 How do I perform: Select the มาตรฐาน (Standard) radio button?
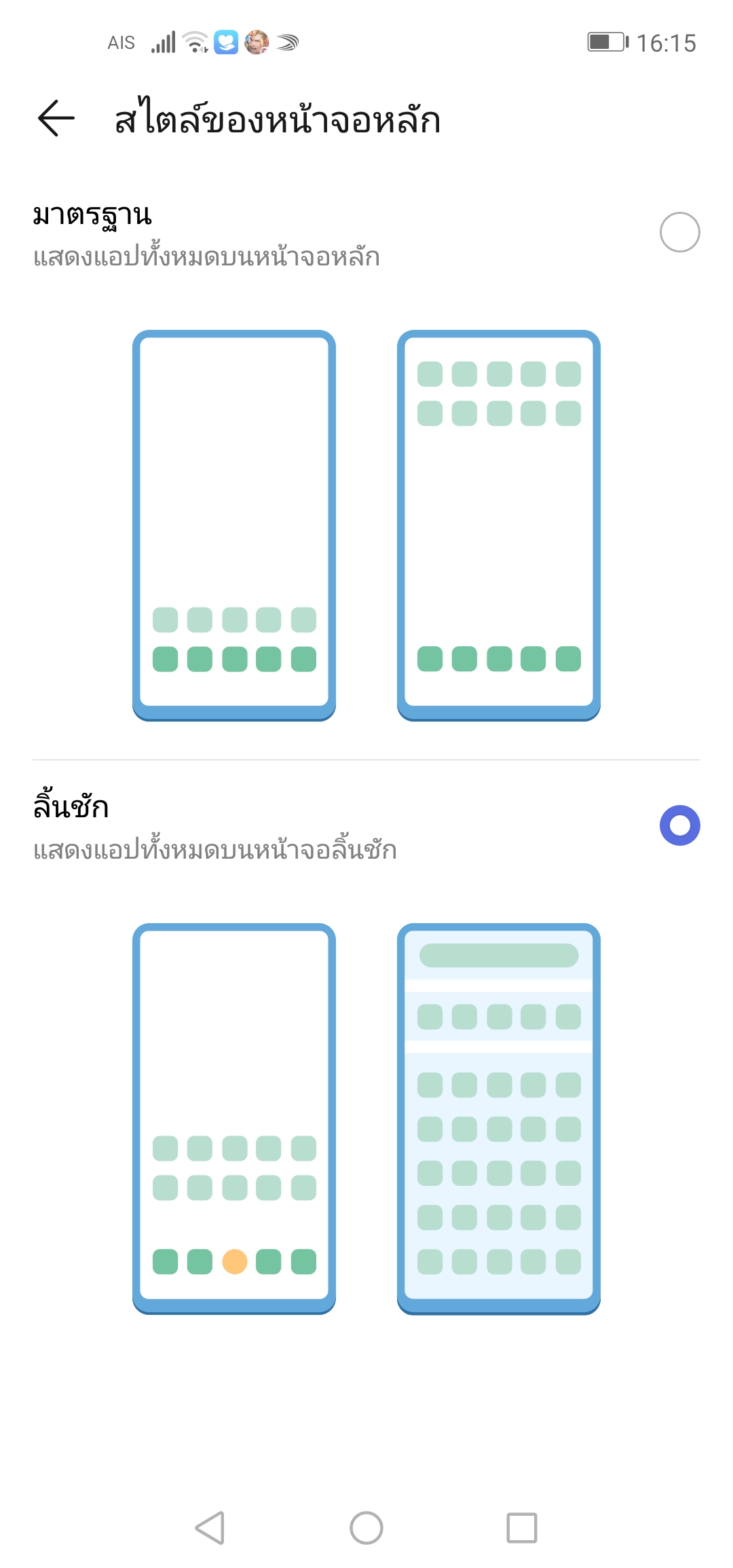coord(679,232)
